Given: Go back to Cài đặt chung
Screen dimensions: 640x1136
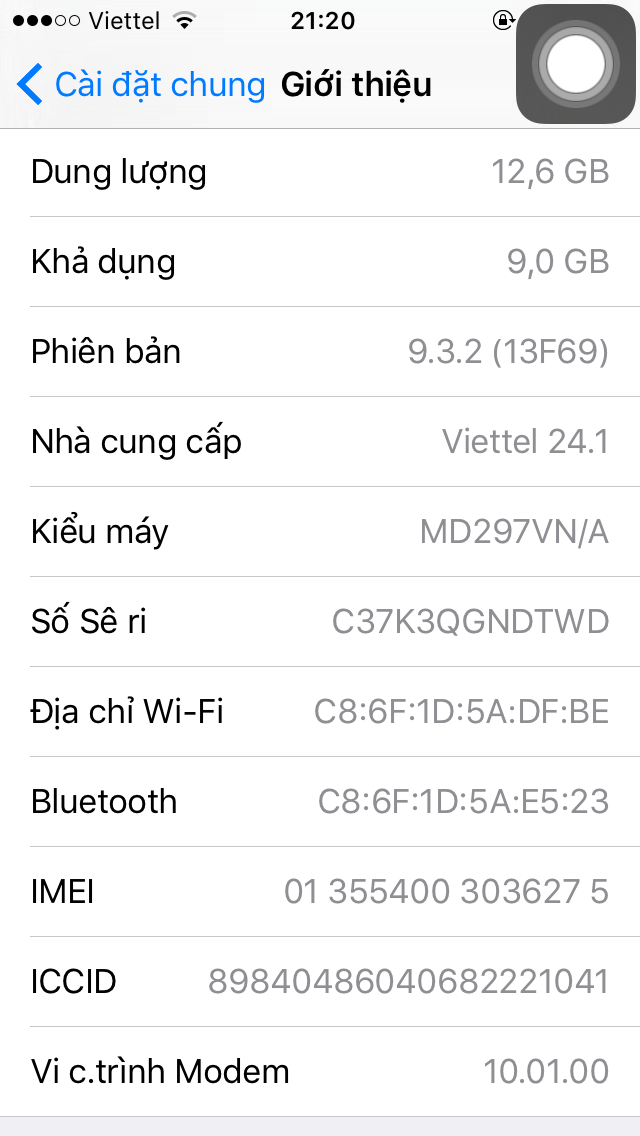Looking at the screenshot, I should coord(142,85).
